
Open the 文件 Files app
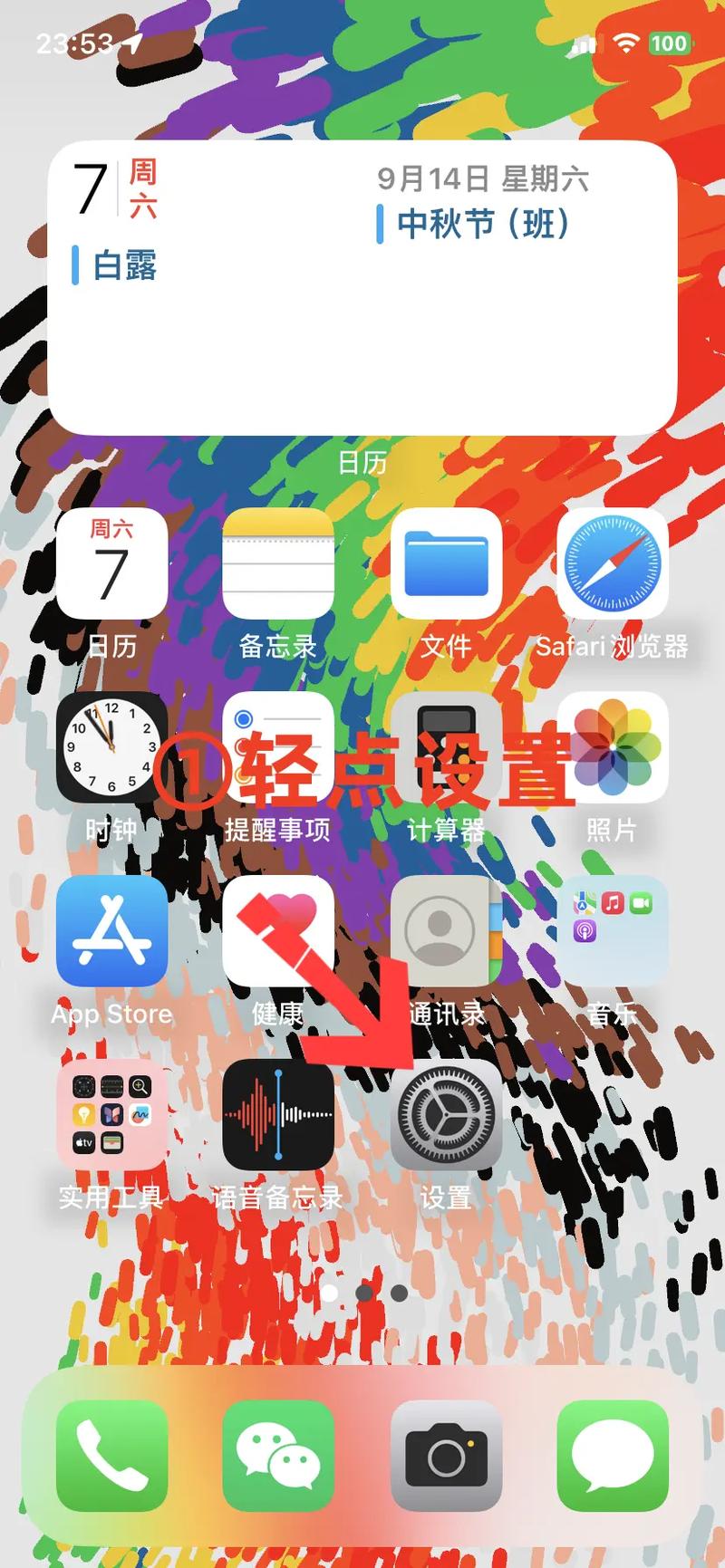(x=447, y=563)
